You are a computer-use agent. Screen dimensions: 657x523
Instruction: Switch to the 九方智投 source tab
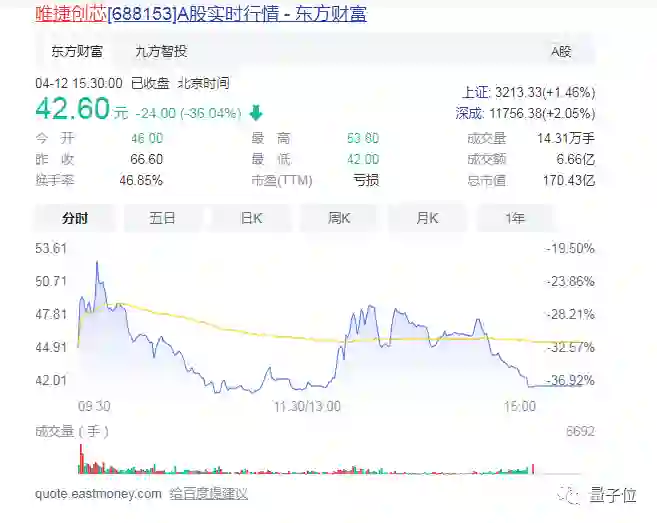tap(161, 51)
